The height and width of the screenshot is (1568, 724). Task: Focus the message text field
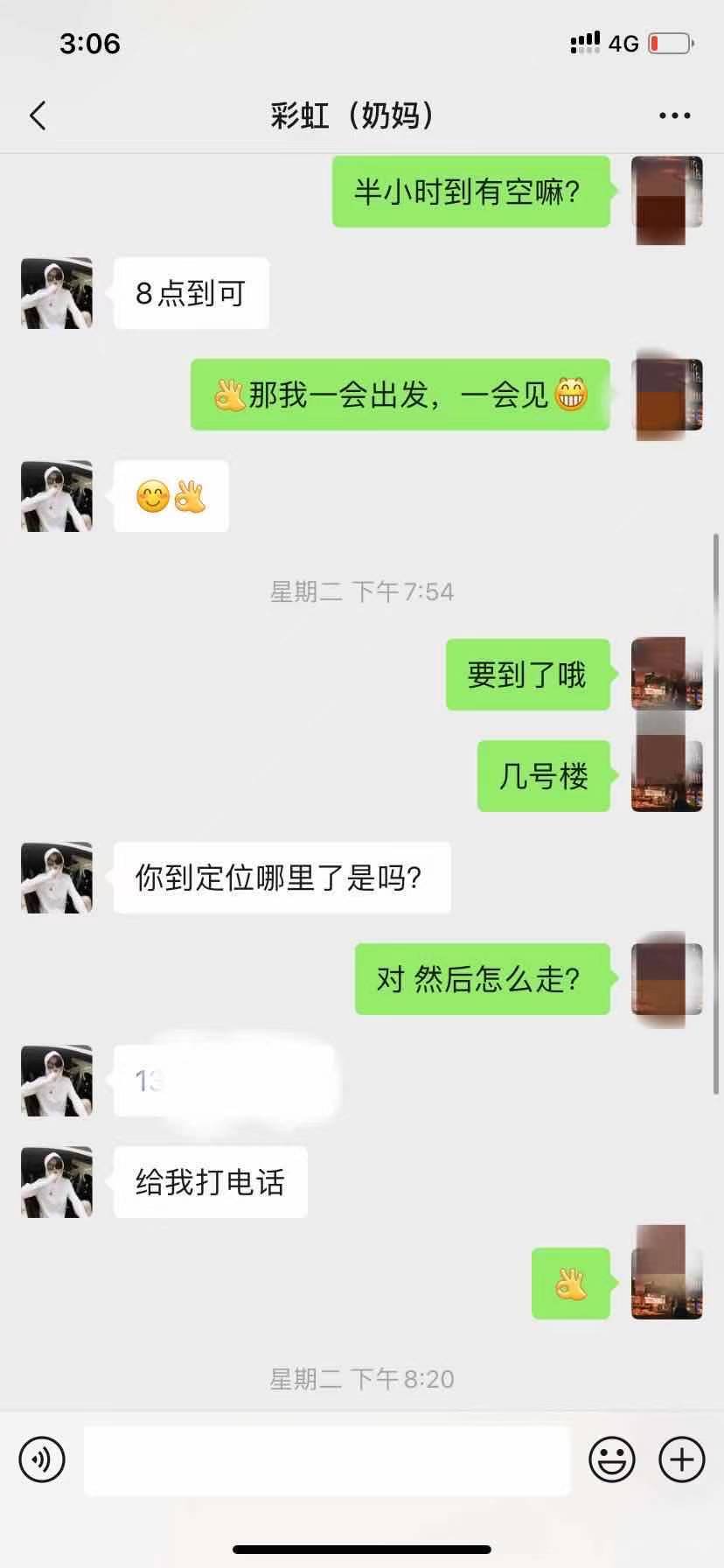pyautogui.click(x=326, y=1459)
